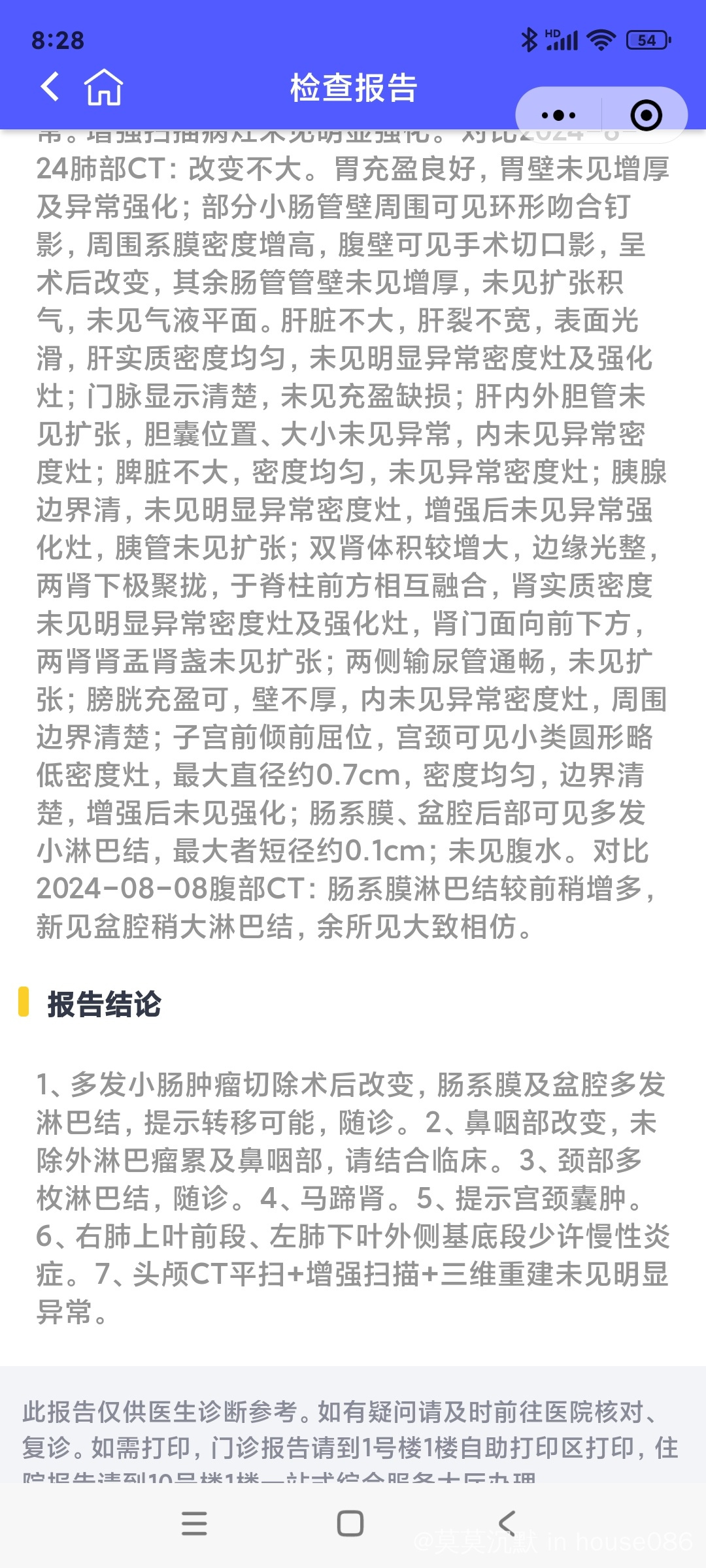The height and width of the screenshot is (1568, 706).
Task: Open system recent apps menu
Action: pos(194,1523)
